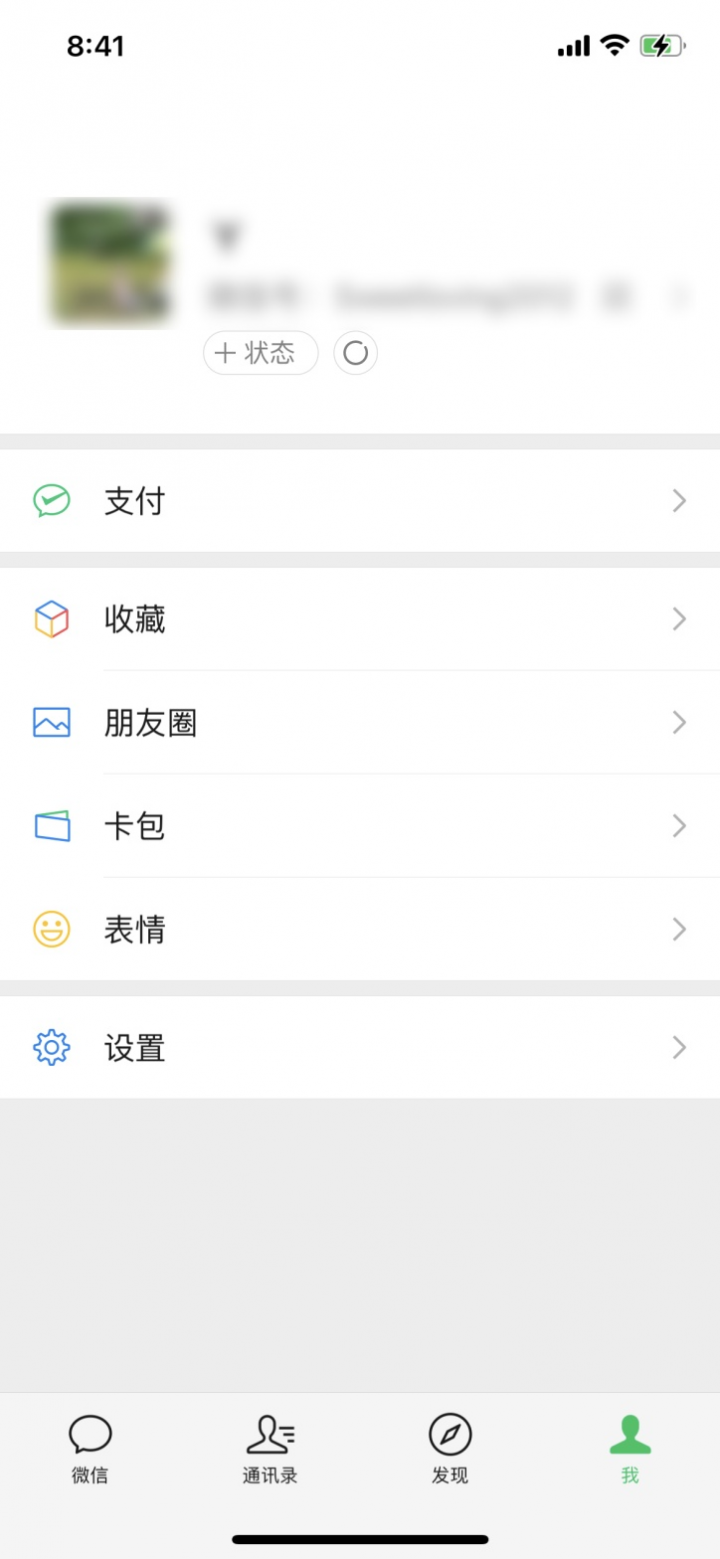The width and height of the screenshot is (720, 1559).
Task: Expand the 设置 row chevron
Action: pos(679,1047)
